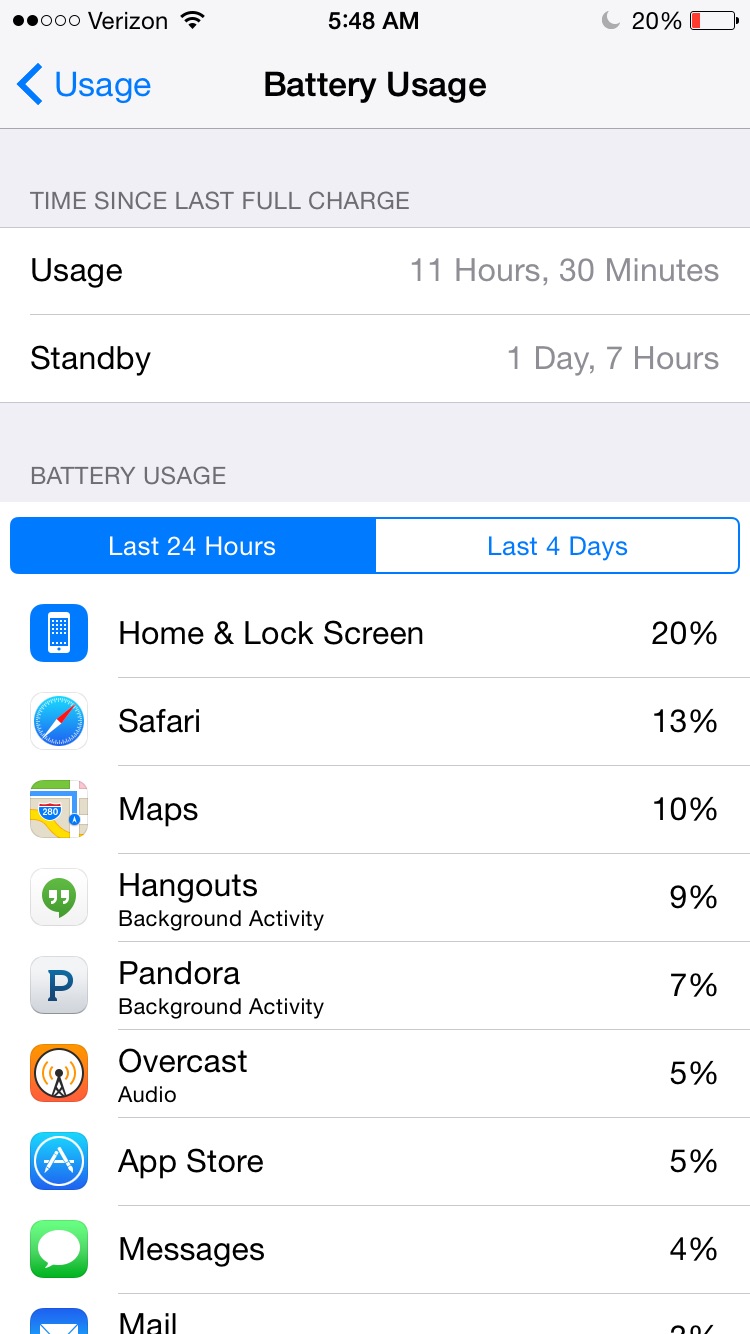Go back to the Usage screen

point(84,85)
